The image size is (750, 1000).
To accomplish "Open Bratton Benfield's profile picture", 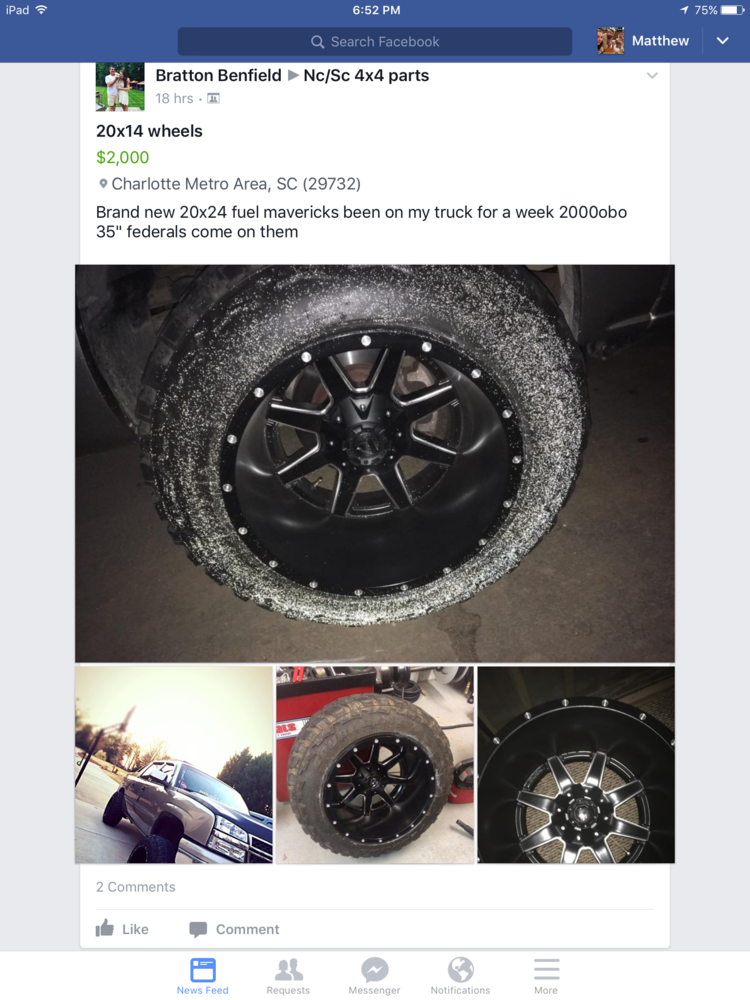I will [x=120, y=87].
